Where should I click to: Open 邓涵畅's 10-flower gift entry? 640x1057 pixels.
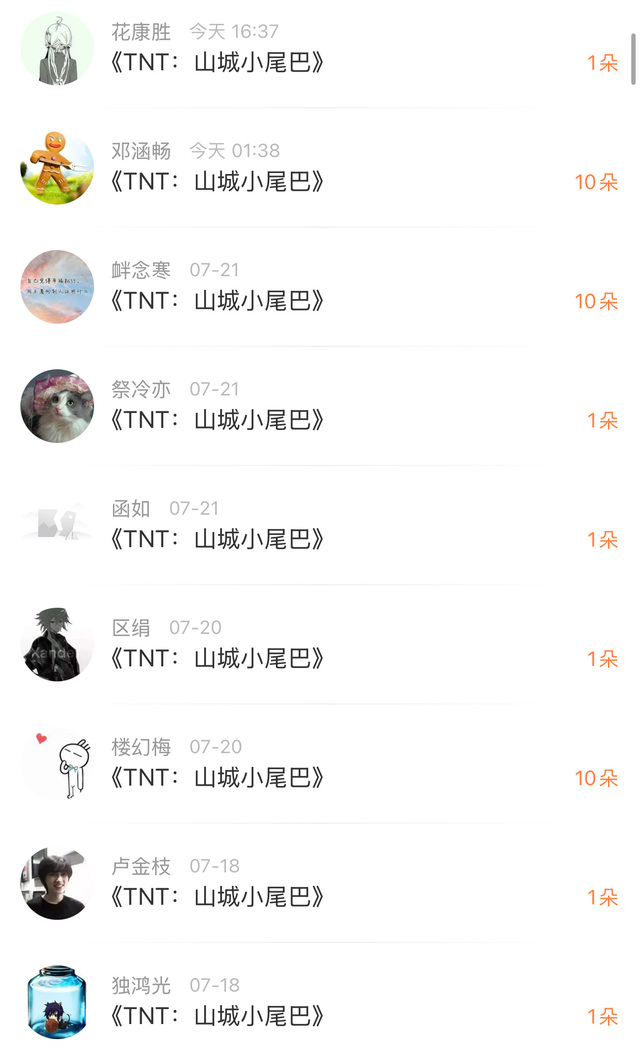[320, 169]
